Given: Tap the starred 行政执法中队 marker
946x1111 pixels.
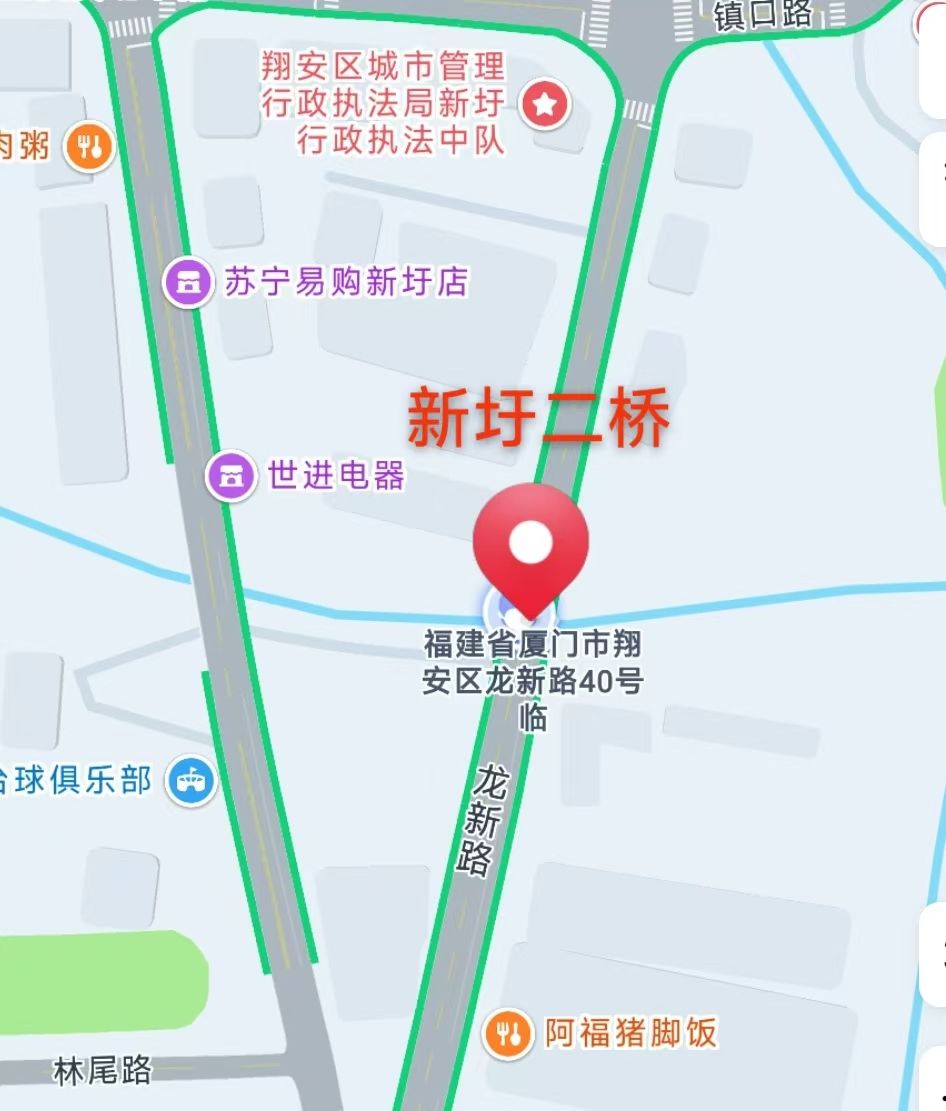Looking at the screenshot, I should tap(546, 104).
